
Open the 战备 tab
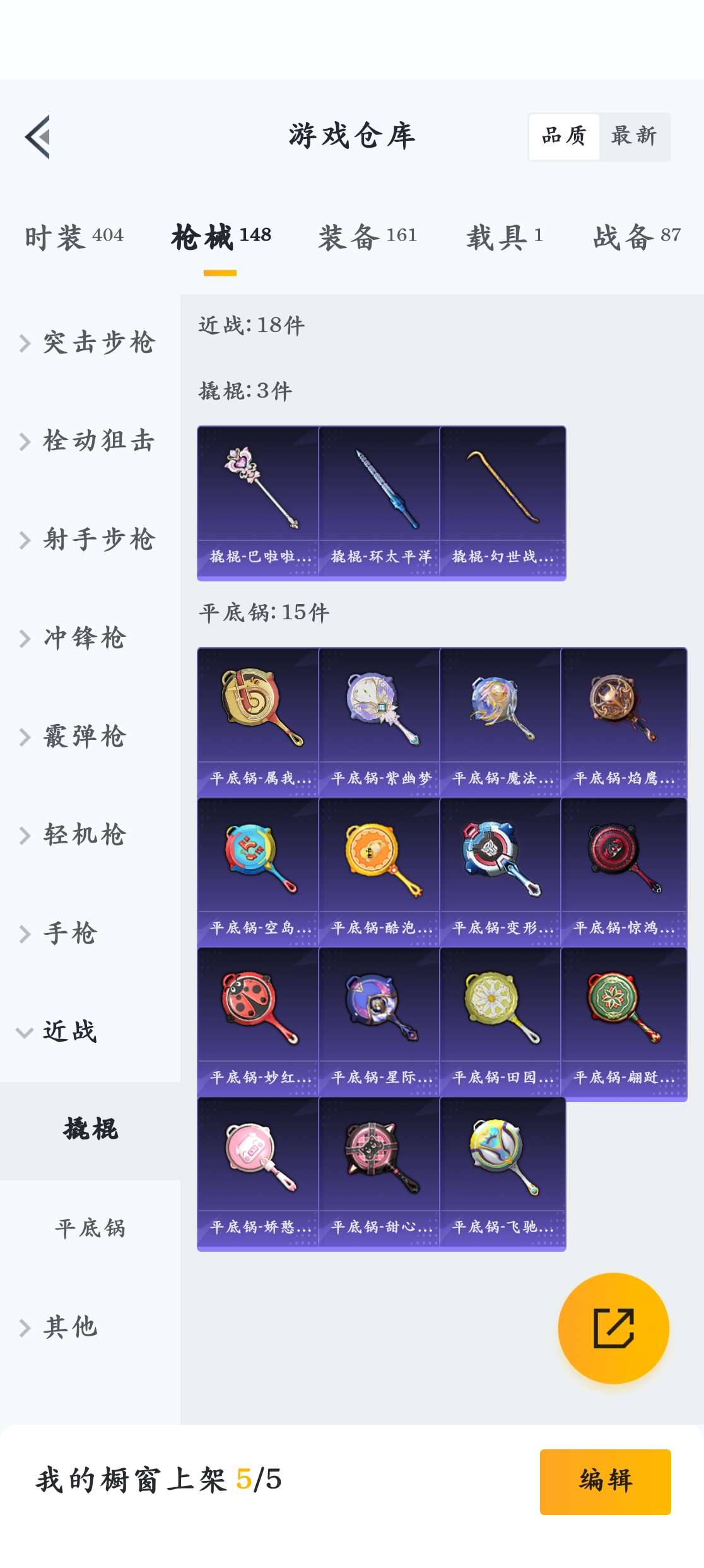[x=636, y=237]
